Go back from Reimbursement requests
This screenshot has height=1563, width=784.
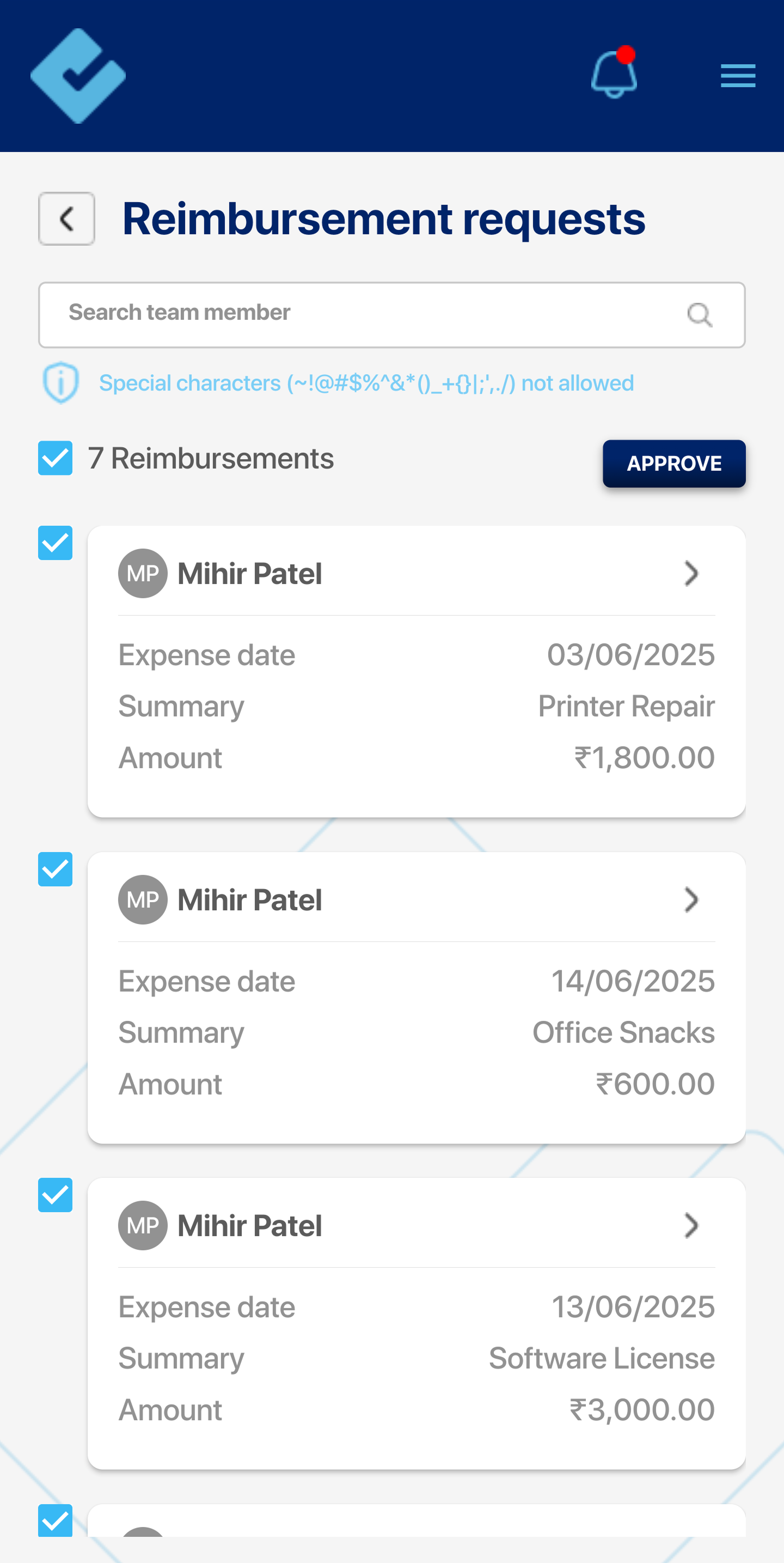pyautogui.click(x=67, y=218)
